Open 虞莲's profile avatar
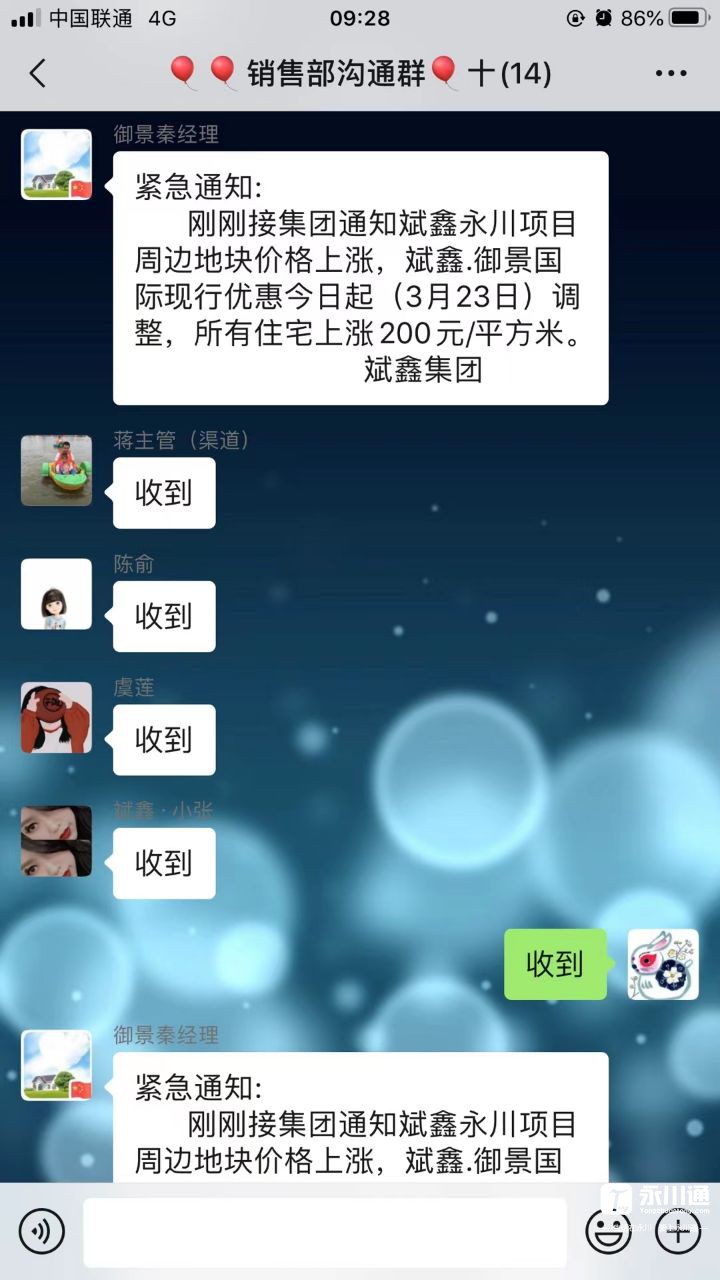Screen dimensions: 720x1280 tap(56, 718)
